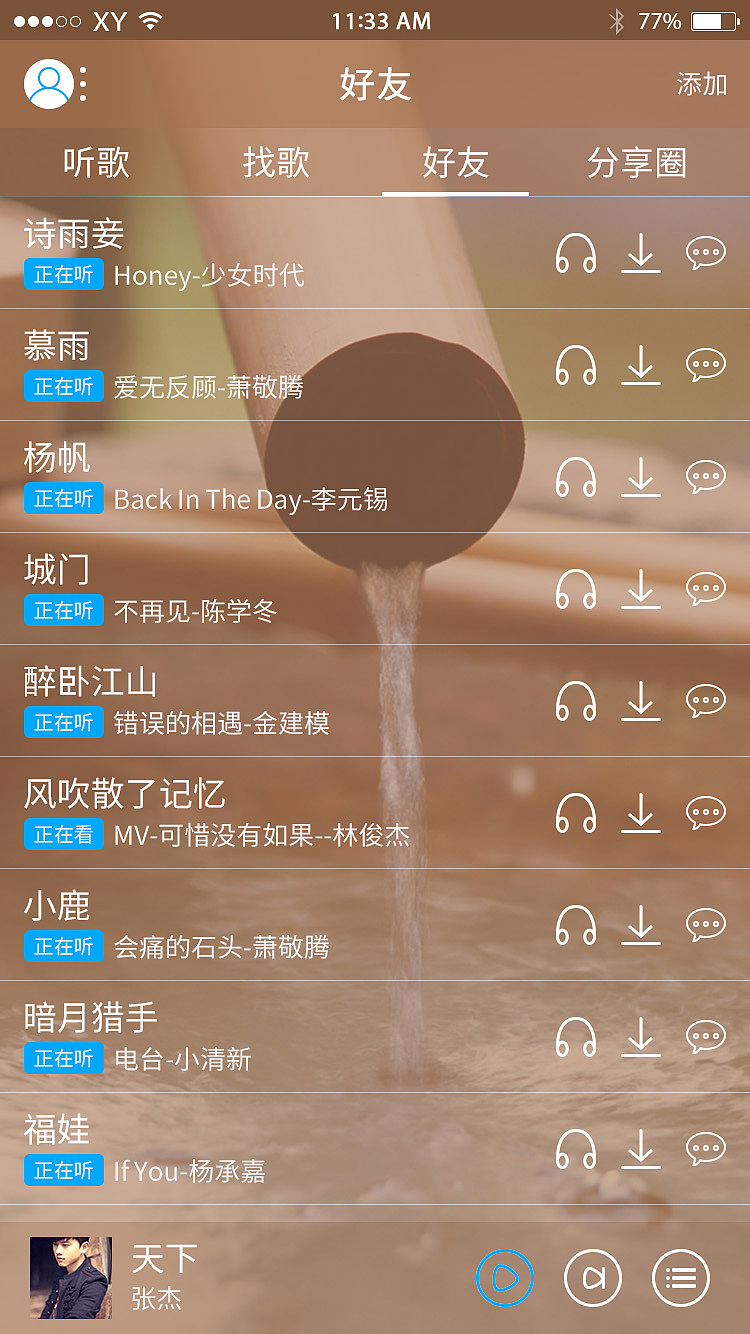
Task: Toggle listening to 暗月猎手's radio stream
Action: point(575,1038)
